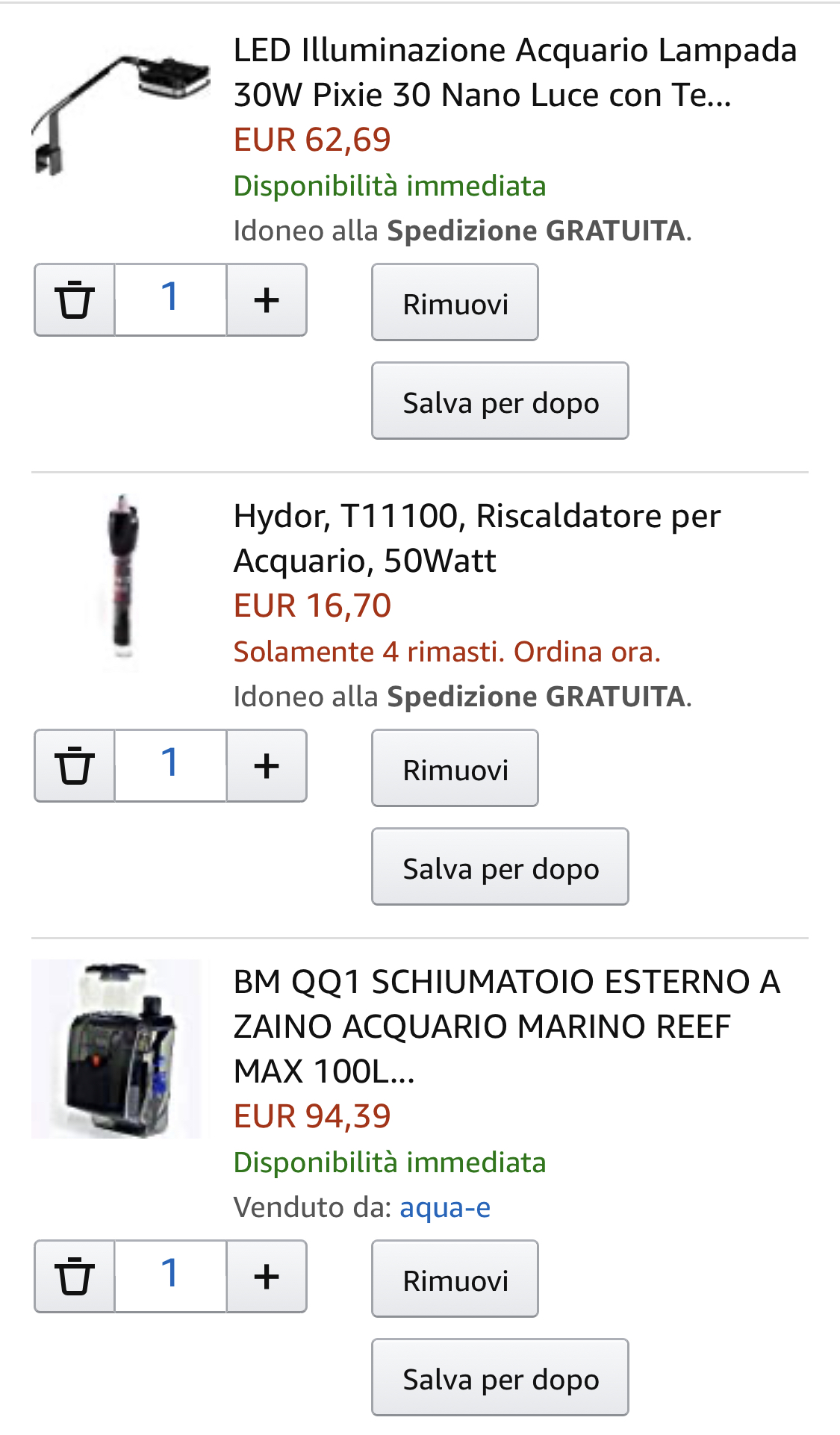Increase quantity of BM QQ1 schiumatoio
Screen dimensions: 840x1435
point(267,1277)
